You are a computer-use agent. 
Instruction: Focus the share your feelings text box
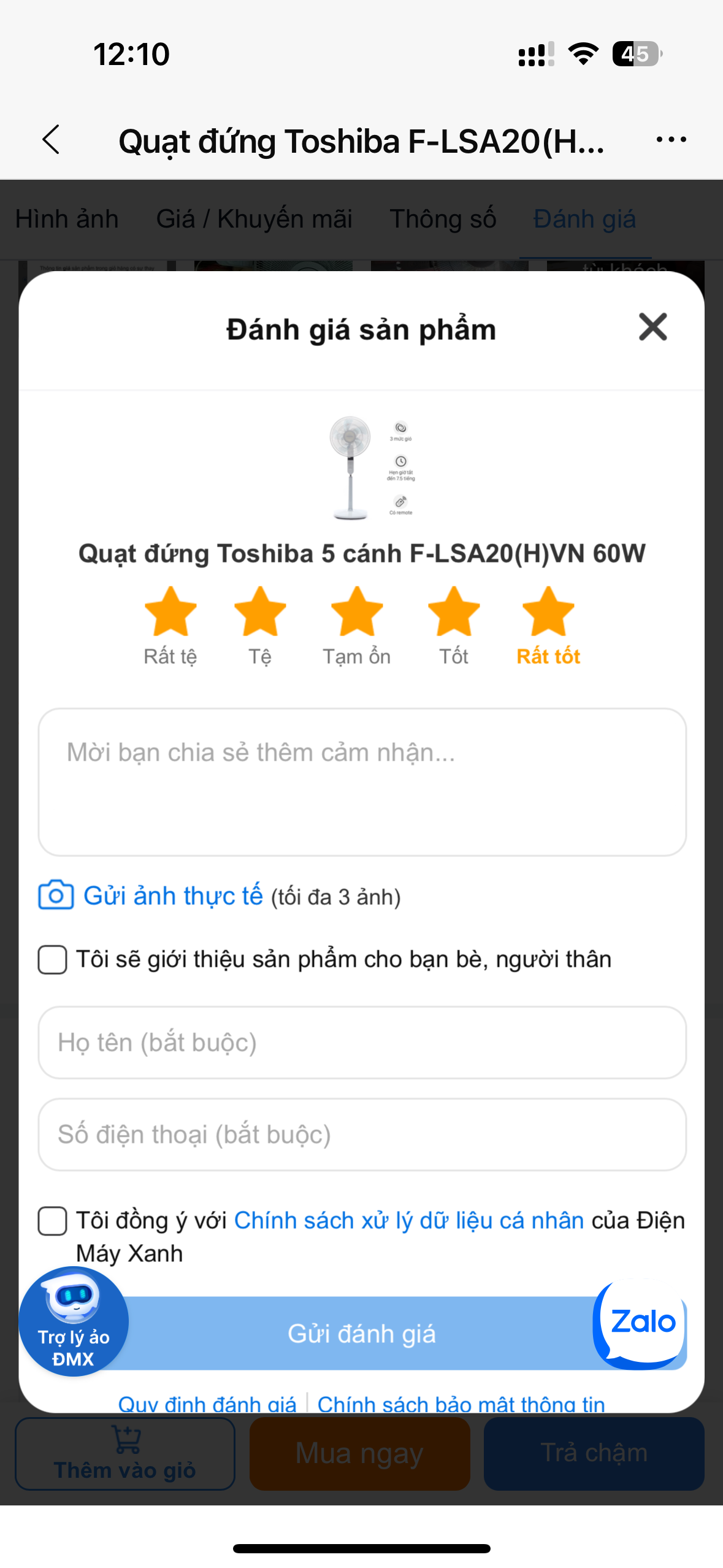pos(362,782)
